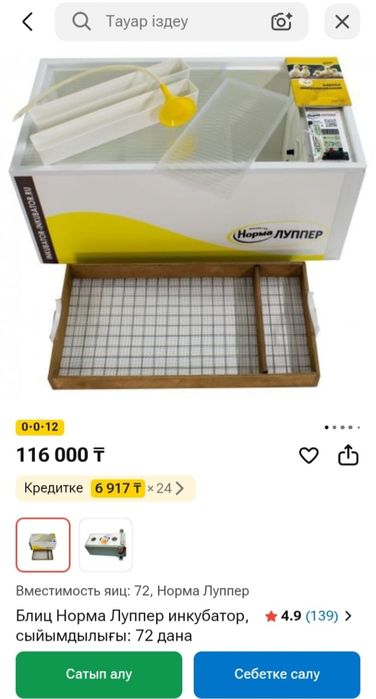Add the incubator to favorites

point(309,456)
